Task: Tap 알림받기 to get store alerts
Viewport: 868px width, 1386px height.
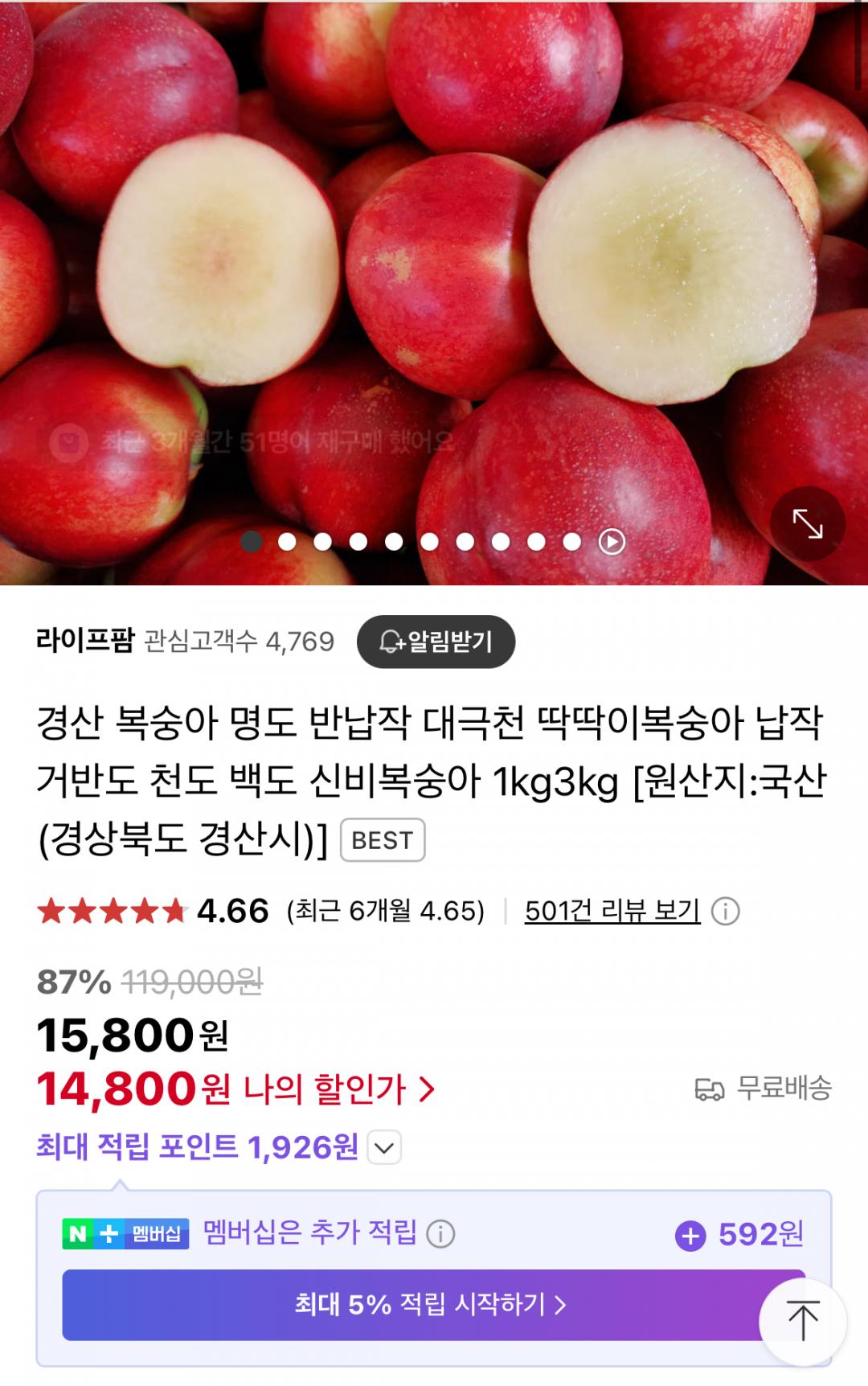Action: click(x=436, y=642)
